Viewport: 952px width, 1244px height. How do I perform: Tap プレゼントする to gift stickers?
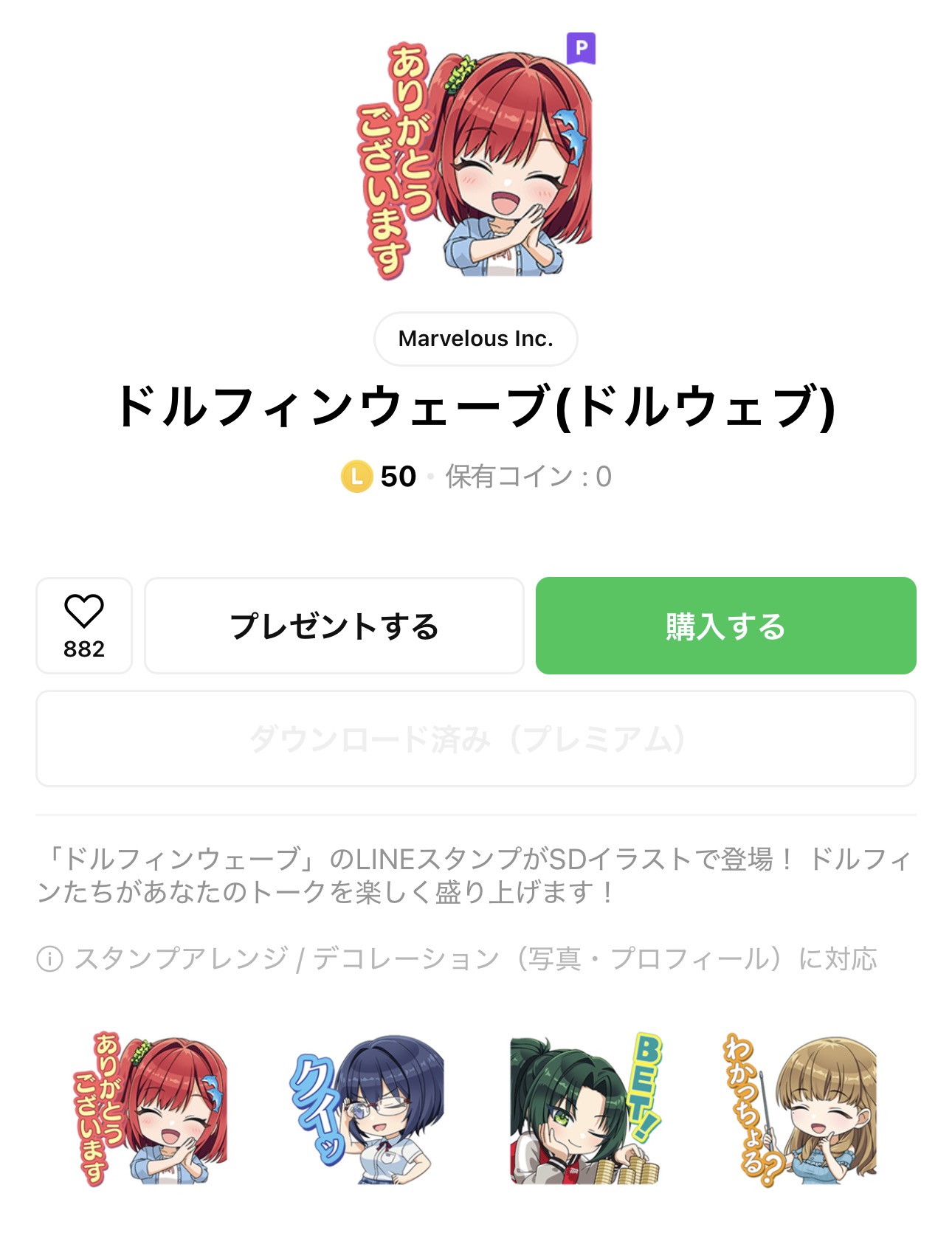click(x=334, y=626)
